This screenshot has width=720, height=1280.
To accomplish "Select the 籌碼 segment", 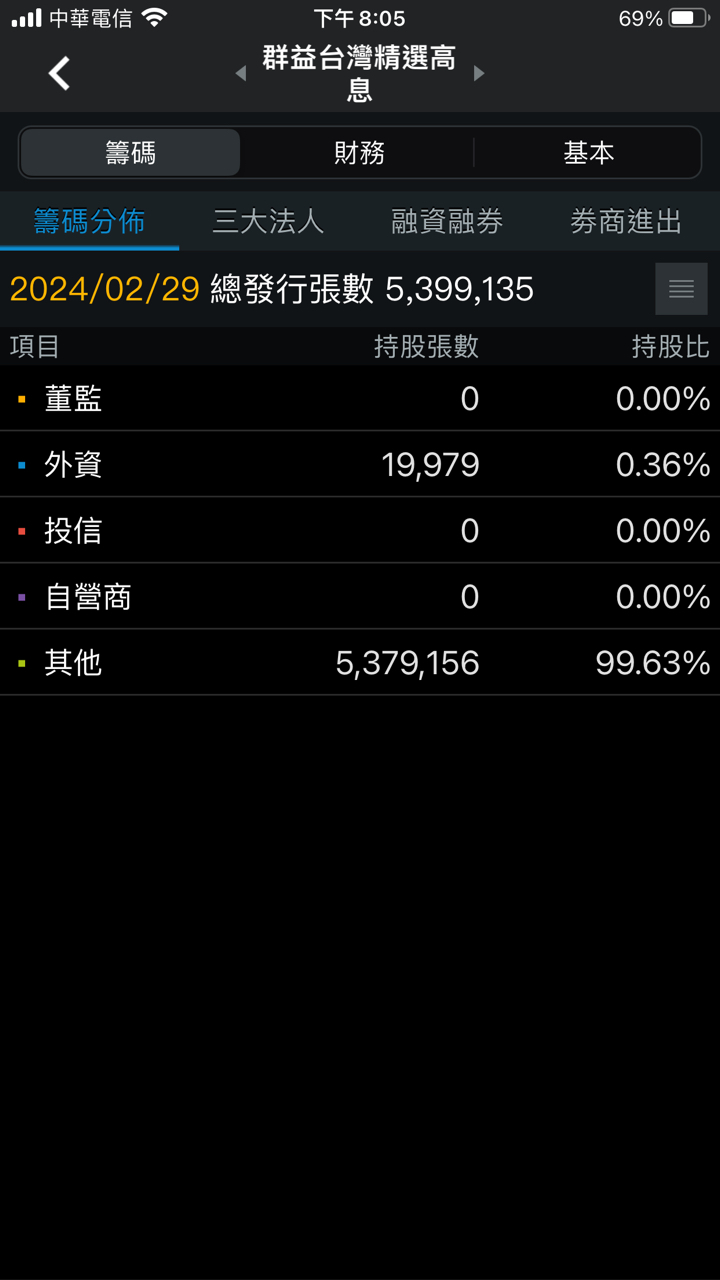I will [130, 153].
